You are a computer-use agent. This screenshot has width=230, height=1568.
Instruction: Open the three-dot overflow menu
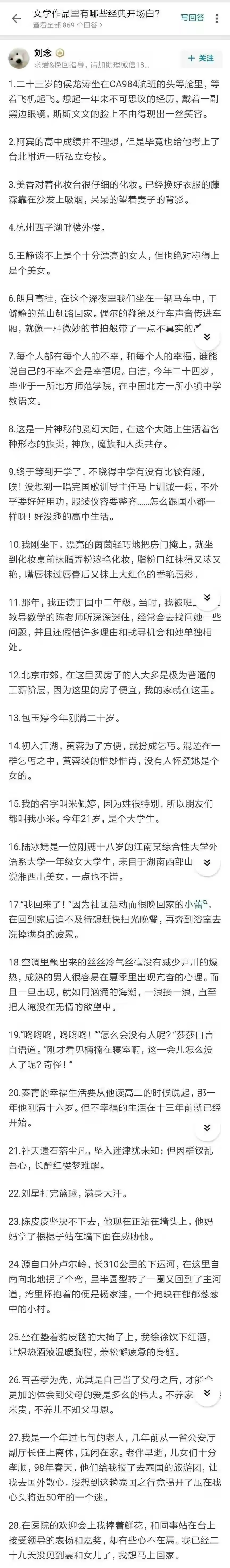218,18
